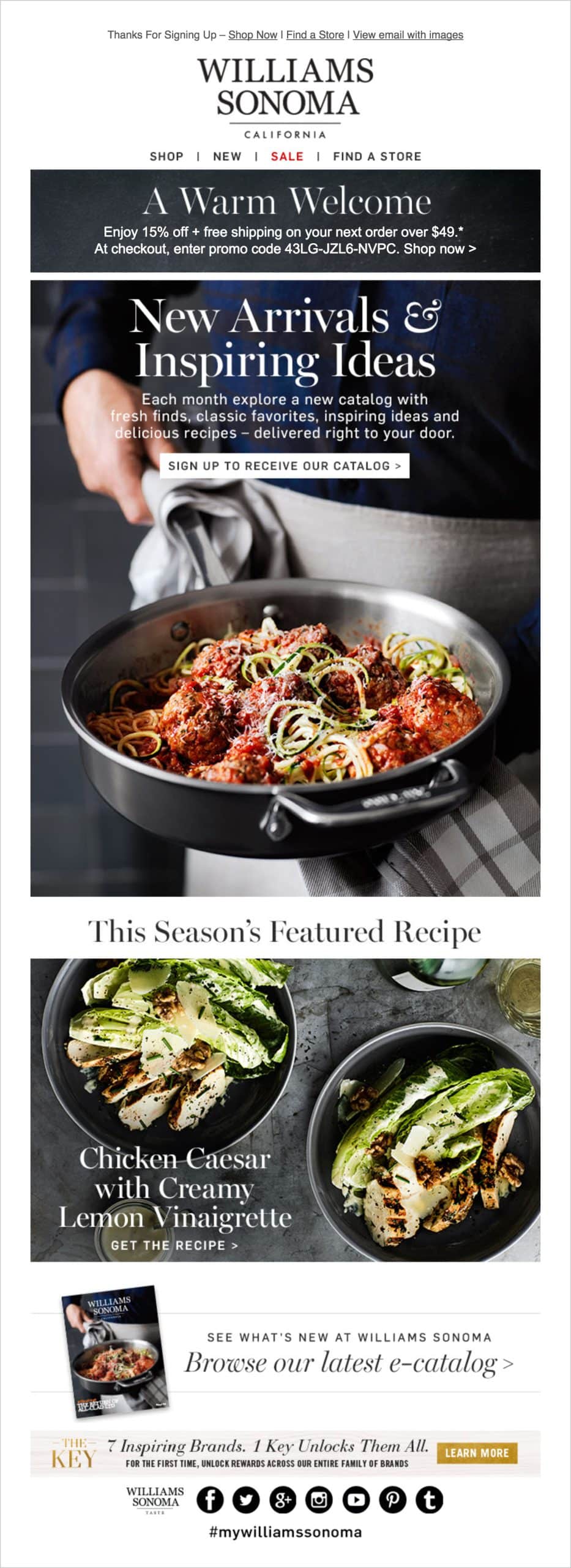Screen dimensions: 571x1568
Task: Open the Find a Store header link
Action: 315,35
